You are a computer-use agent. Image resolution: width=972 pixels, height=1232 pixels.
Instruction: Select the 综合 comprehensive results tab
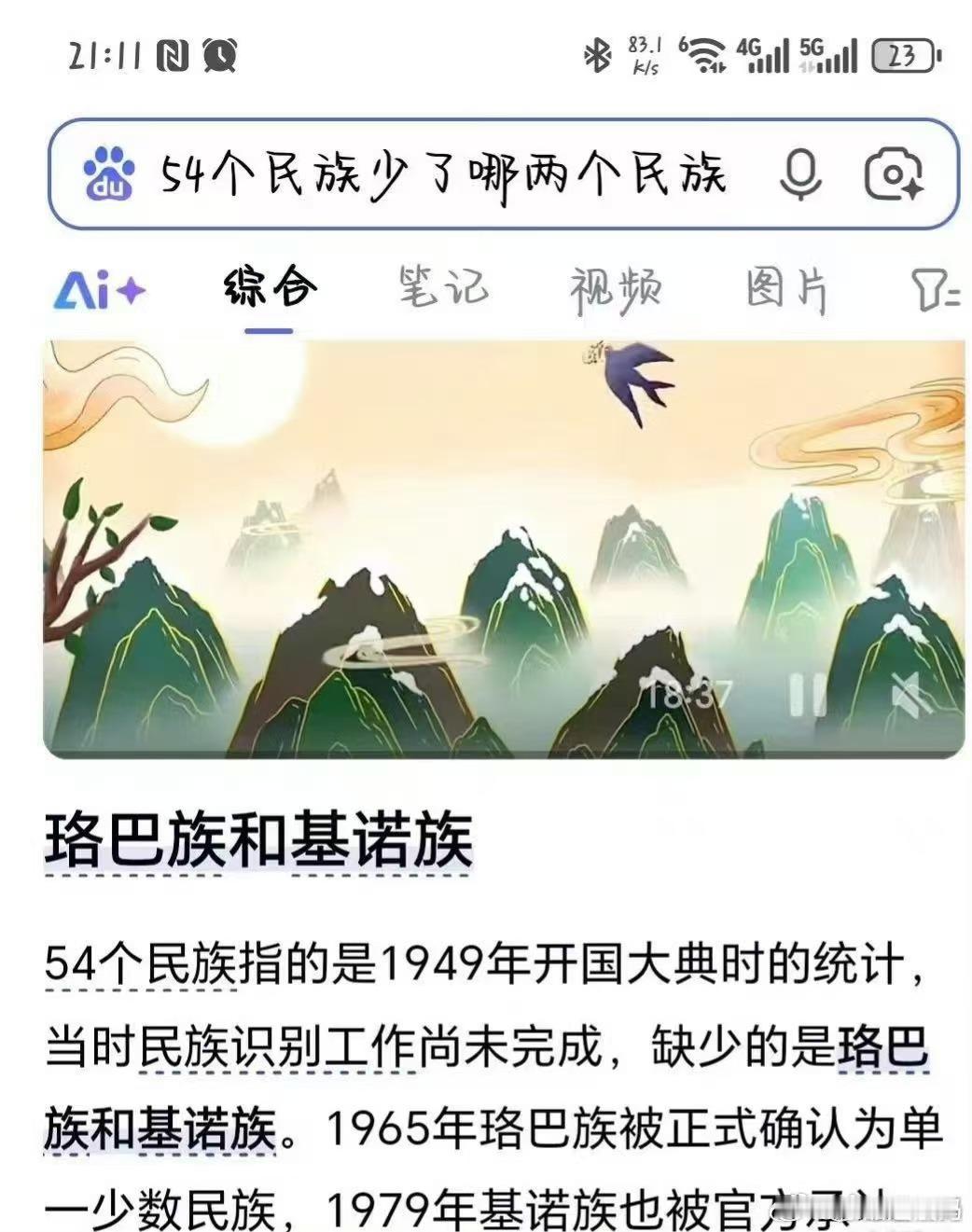click(x=269, y=289)
